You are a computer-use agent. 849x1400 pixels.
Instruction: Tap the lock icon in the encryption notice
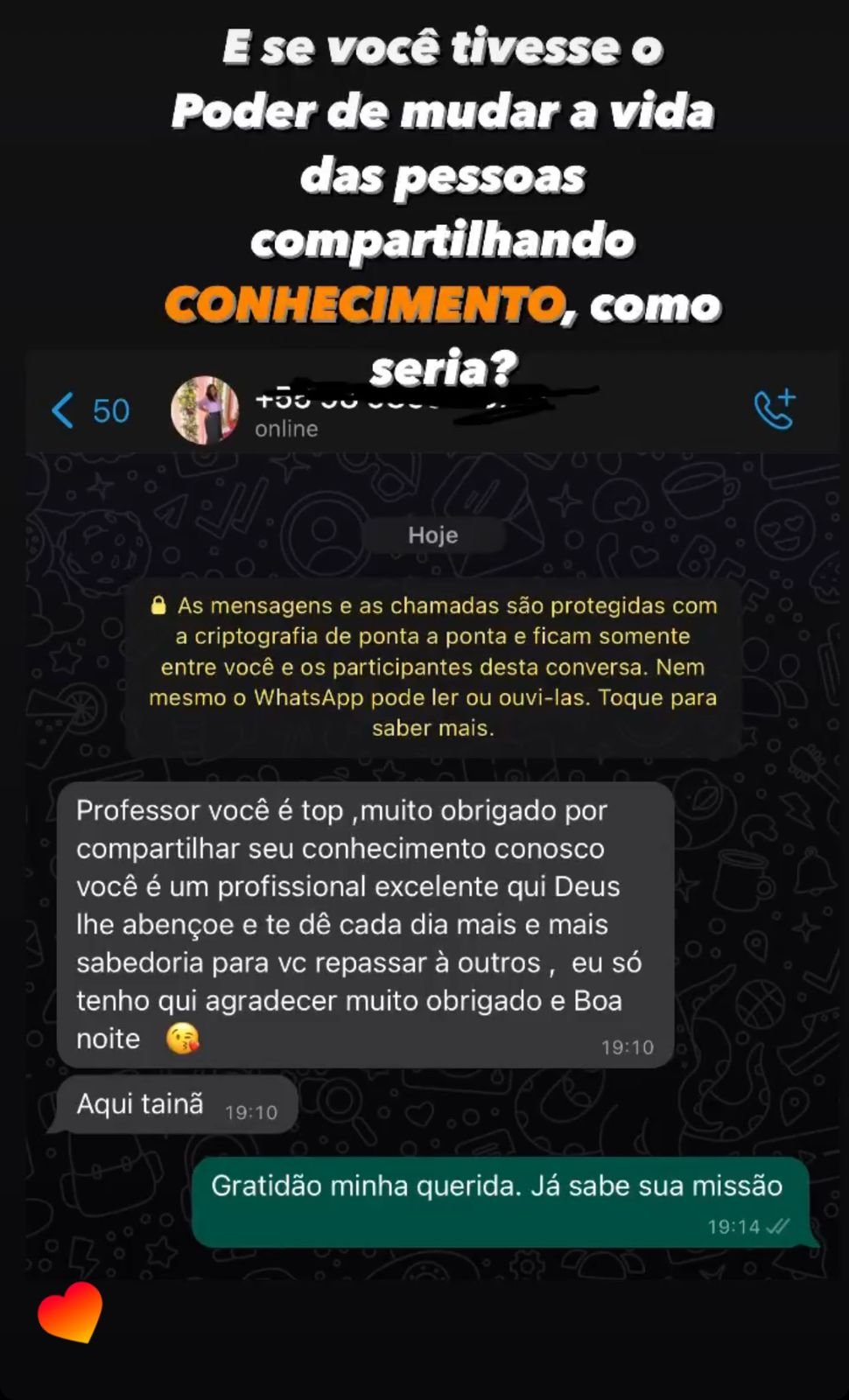pyautogui.click(x=159, y=605)
